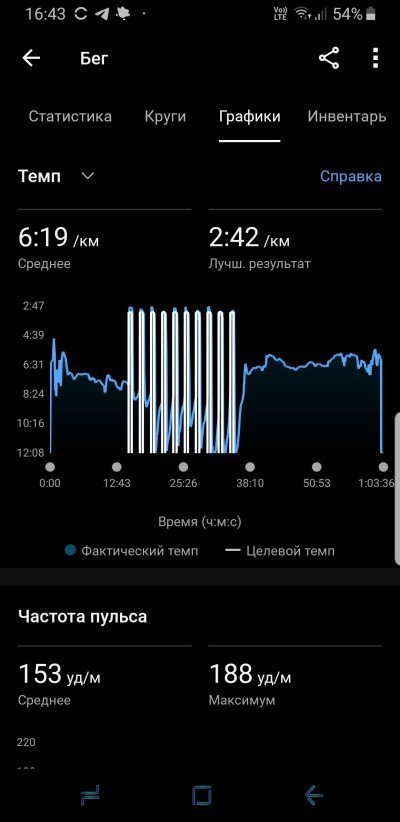Switch to the Круги tab
This screenshot has height=822, width=400.
click(165, 116)
